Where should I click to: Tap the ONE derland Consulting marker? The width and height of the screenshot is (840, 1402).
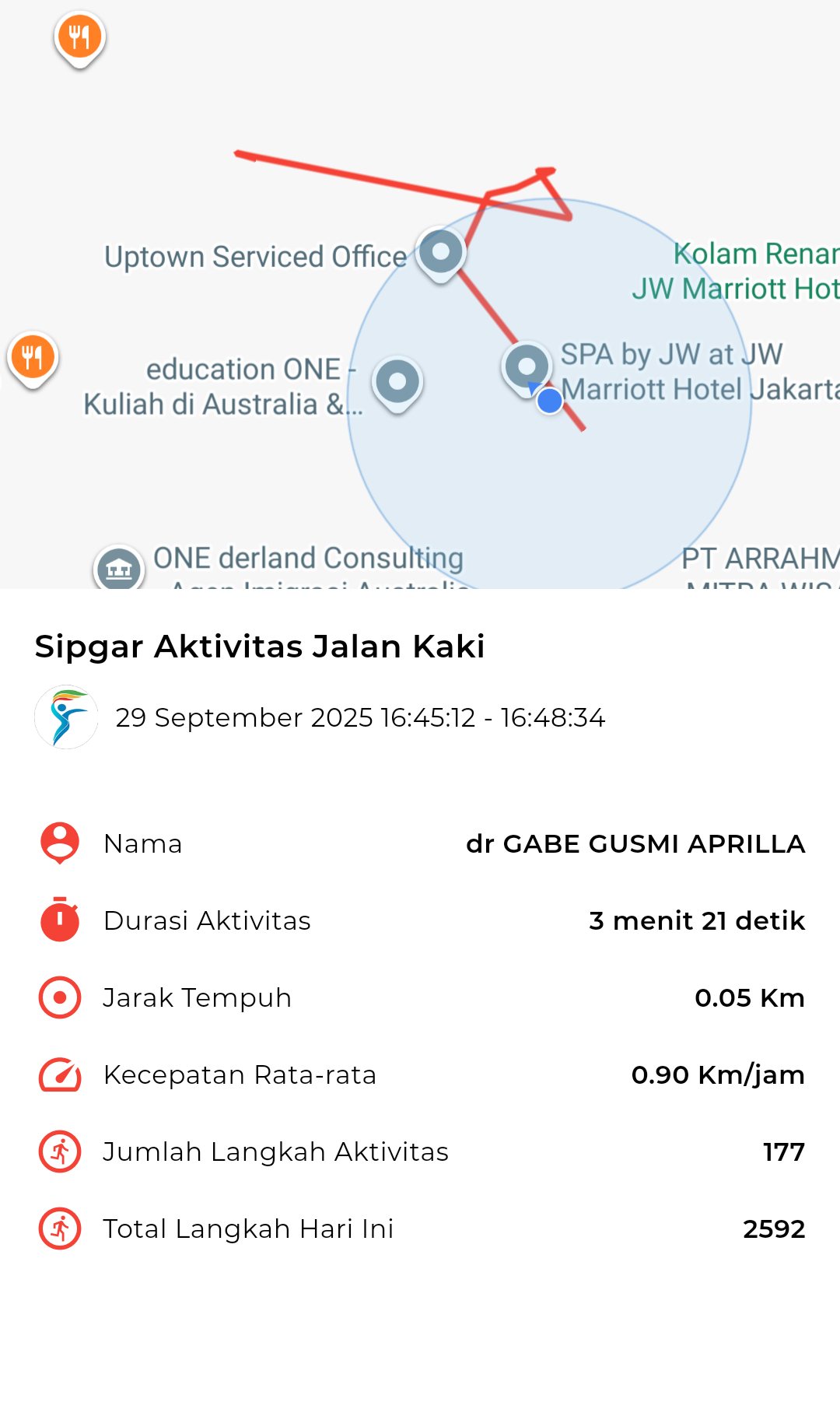(119, 570)
